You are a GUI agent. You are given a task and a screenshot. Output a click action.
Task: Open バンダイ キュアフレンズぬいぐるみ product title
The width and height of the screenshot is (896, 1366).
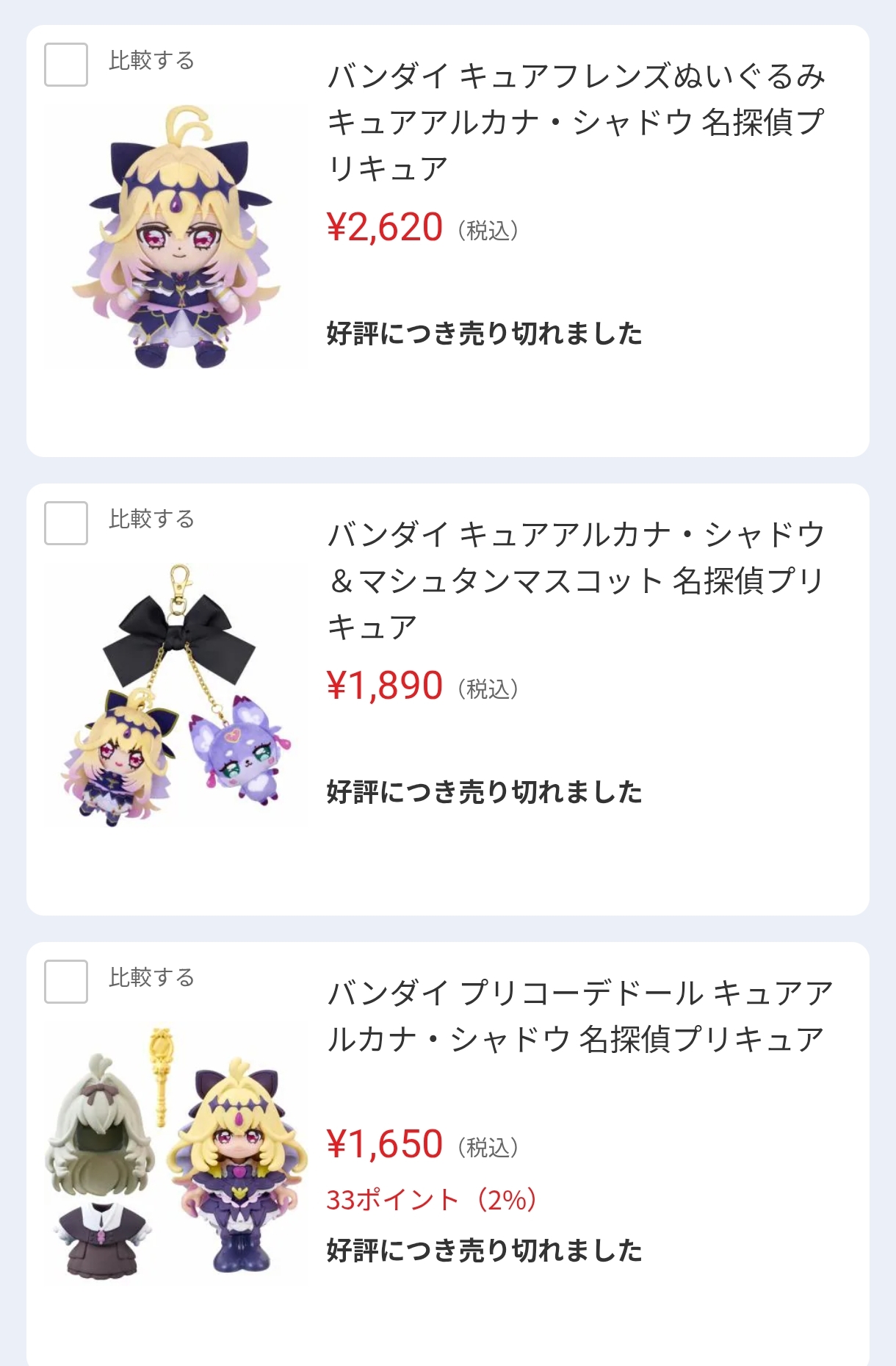[577, 122]
